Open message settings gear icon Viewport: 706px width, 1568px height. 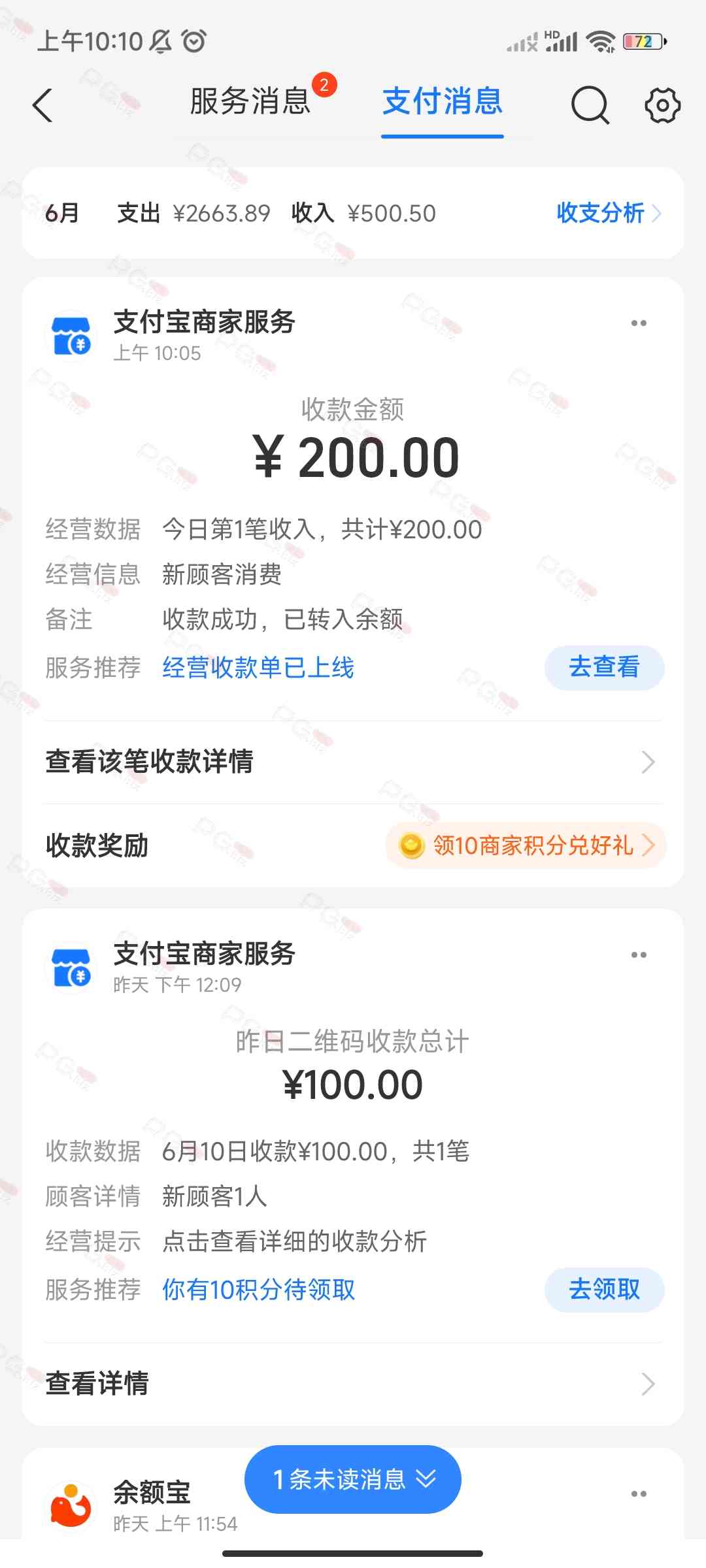(662, 105)
